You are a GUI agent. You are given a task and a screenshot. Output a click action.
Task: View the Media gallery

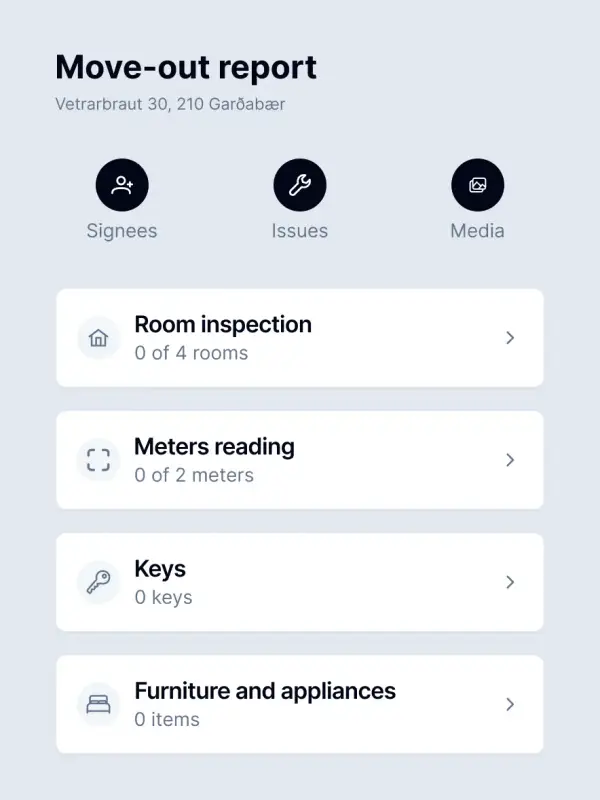click(x=478, y=186)
